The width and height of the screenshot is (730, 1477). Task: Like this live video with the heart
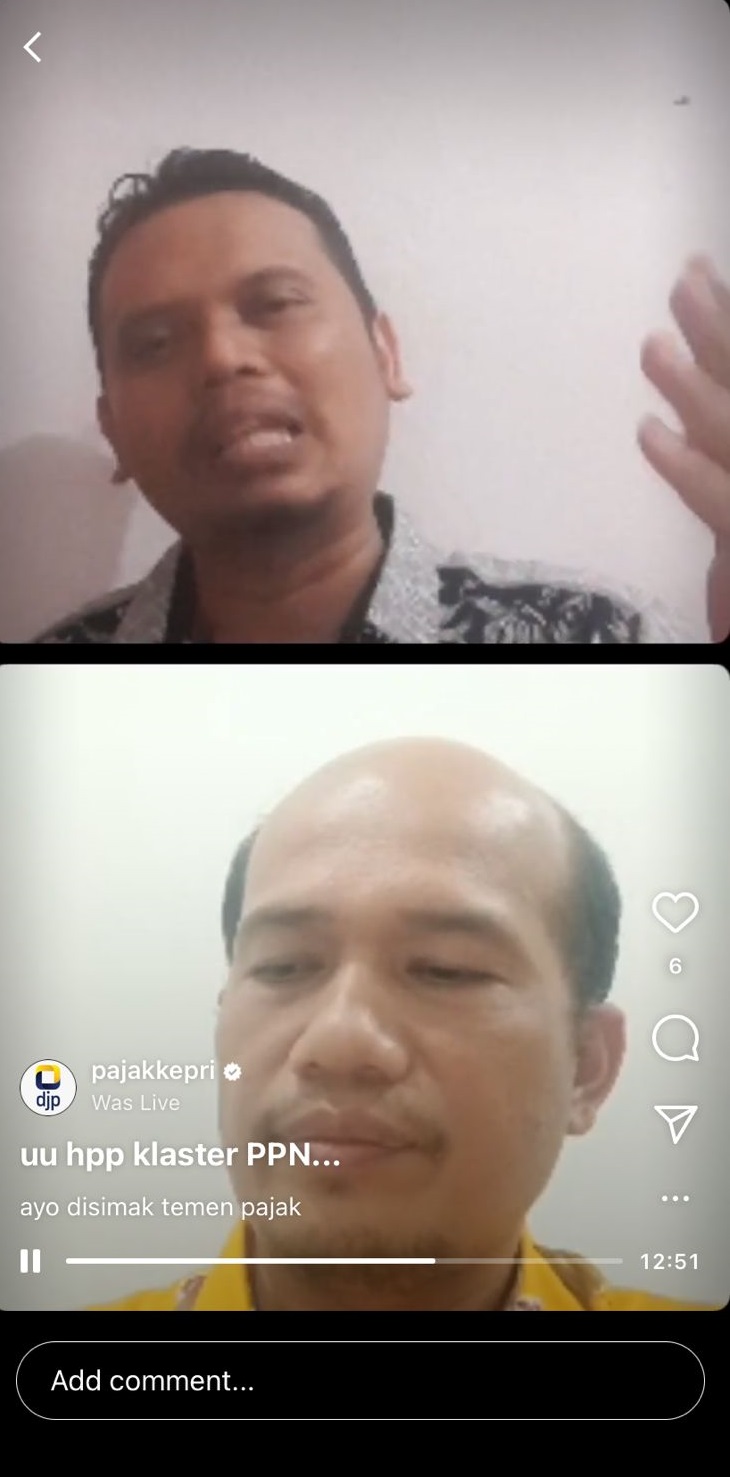pyautogui.click(x=675, y=912)
